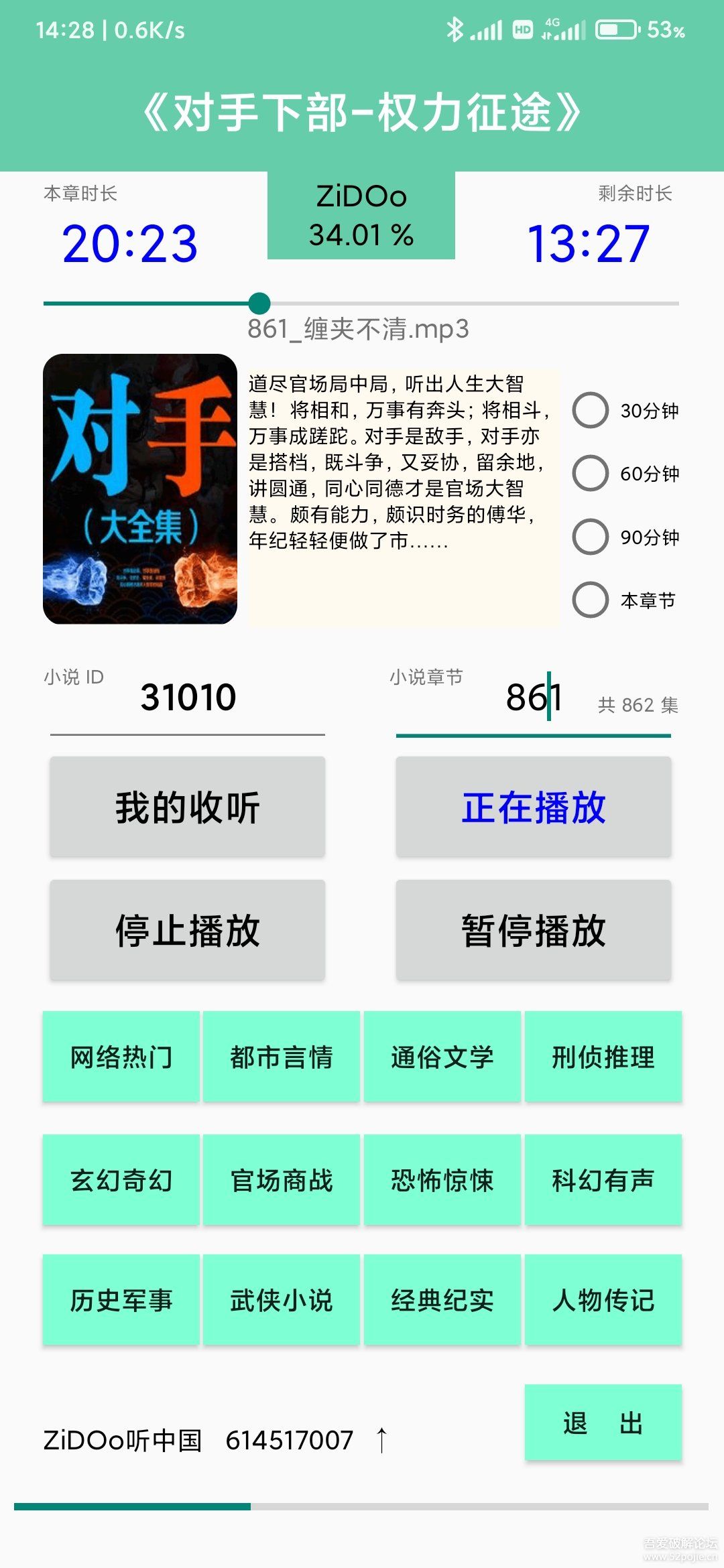Open the 都市言情 category
The image size is (724, 1568).
point(282,1057)
